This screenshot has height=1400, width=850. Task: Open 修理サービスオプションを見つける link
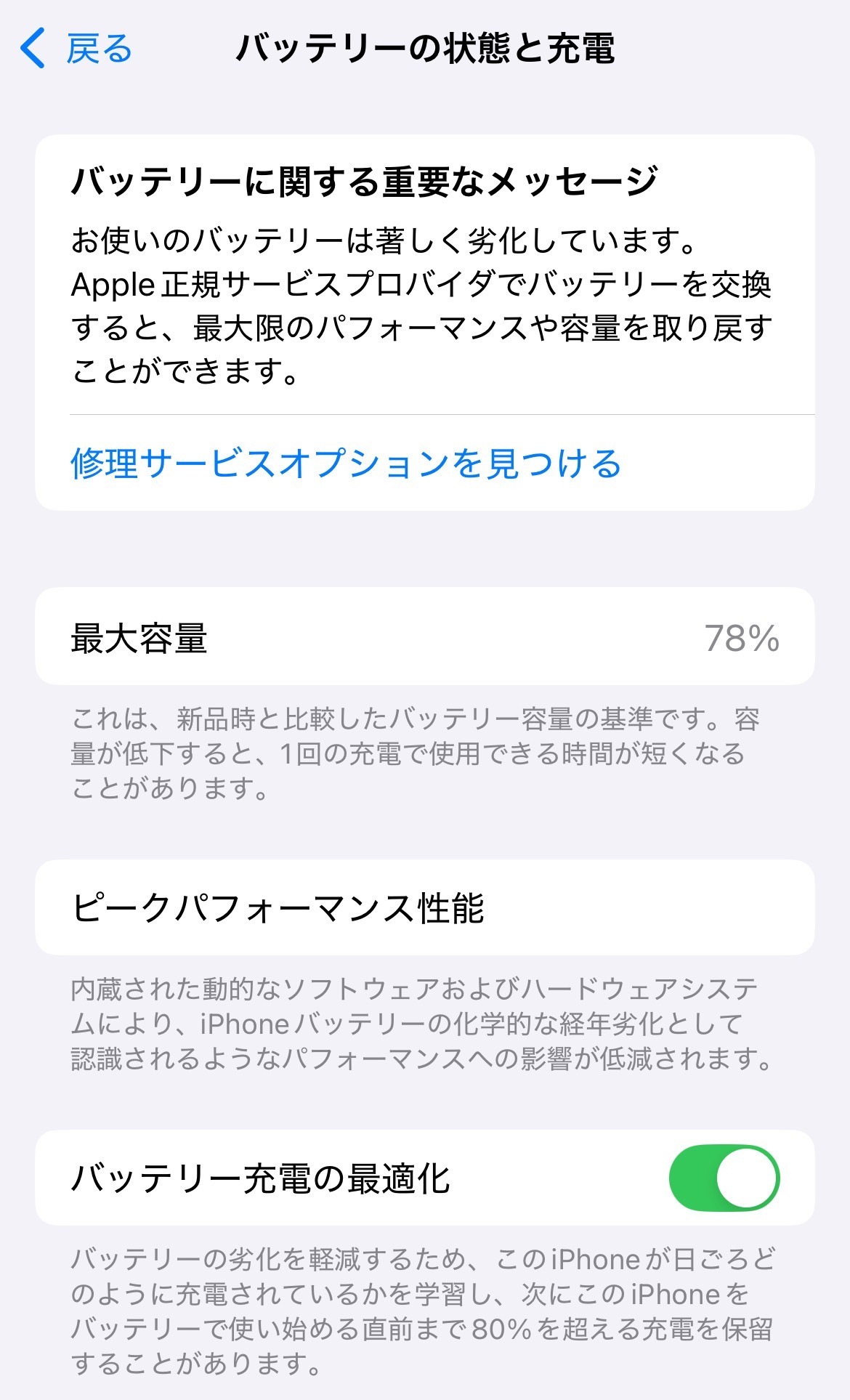click(346, 464)
